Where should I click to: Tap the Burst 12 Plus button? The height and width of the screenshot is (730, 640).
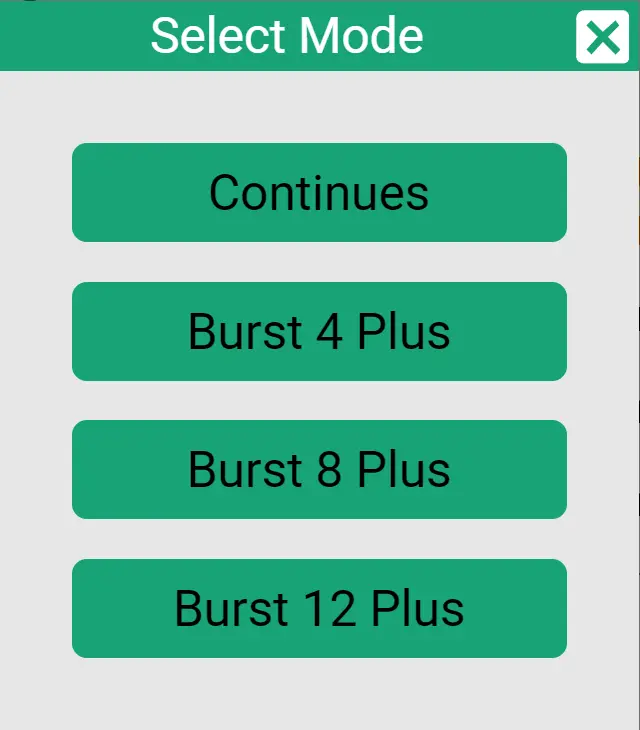[x=319, y=608]
